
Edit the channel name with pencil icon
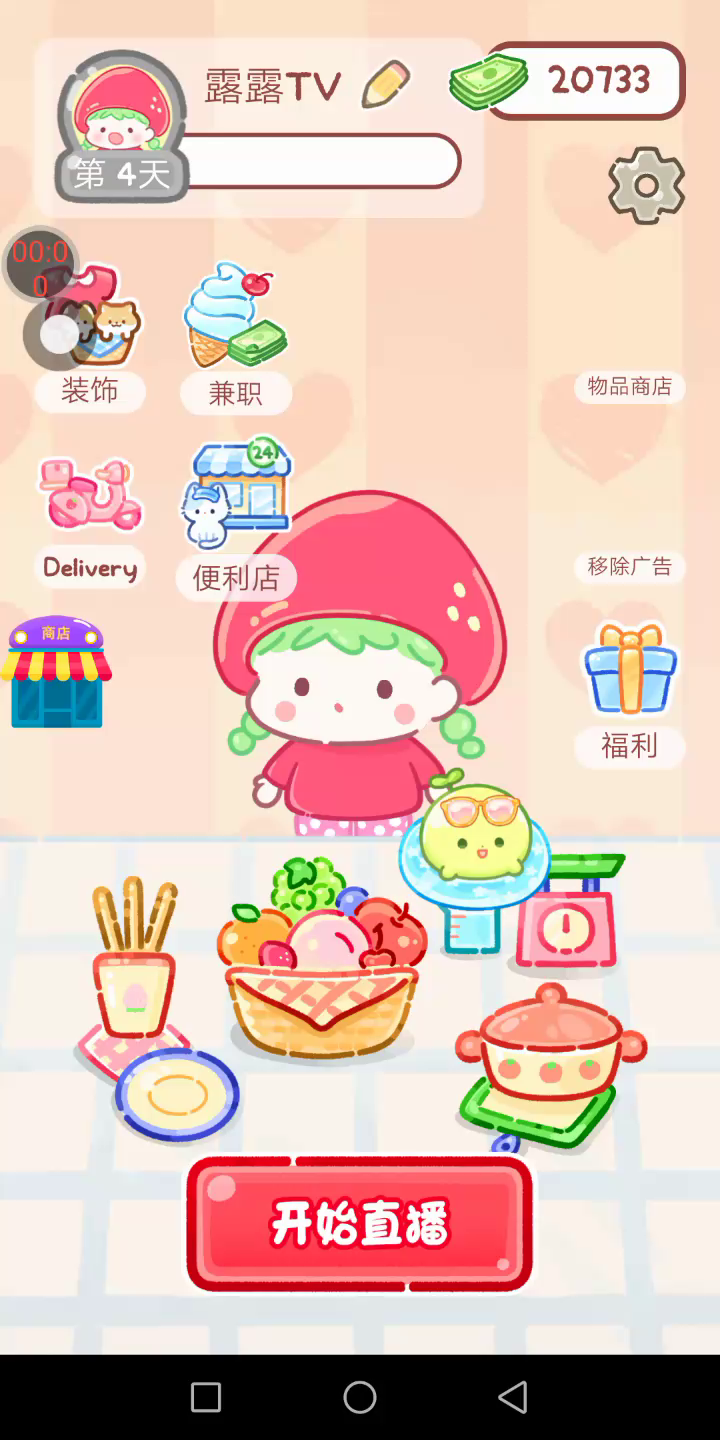coord(385,84)
